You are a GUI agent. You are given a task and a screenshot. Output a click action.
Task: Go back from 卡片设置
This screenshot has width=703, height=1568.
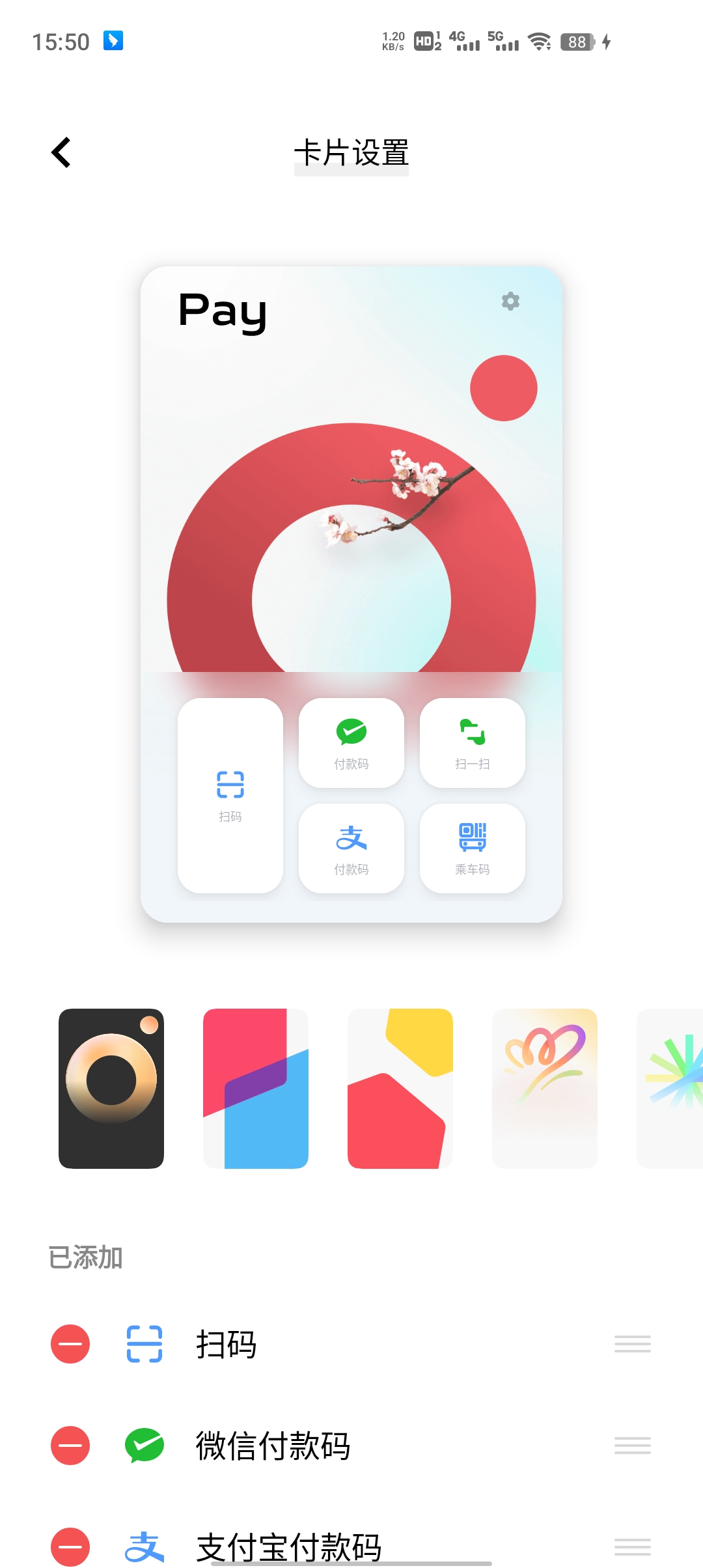pyautogui.click(x=61, y=153)
